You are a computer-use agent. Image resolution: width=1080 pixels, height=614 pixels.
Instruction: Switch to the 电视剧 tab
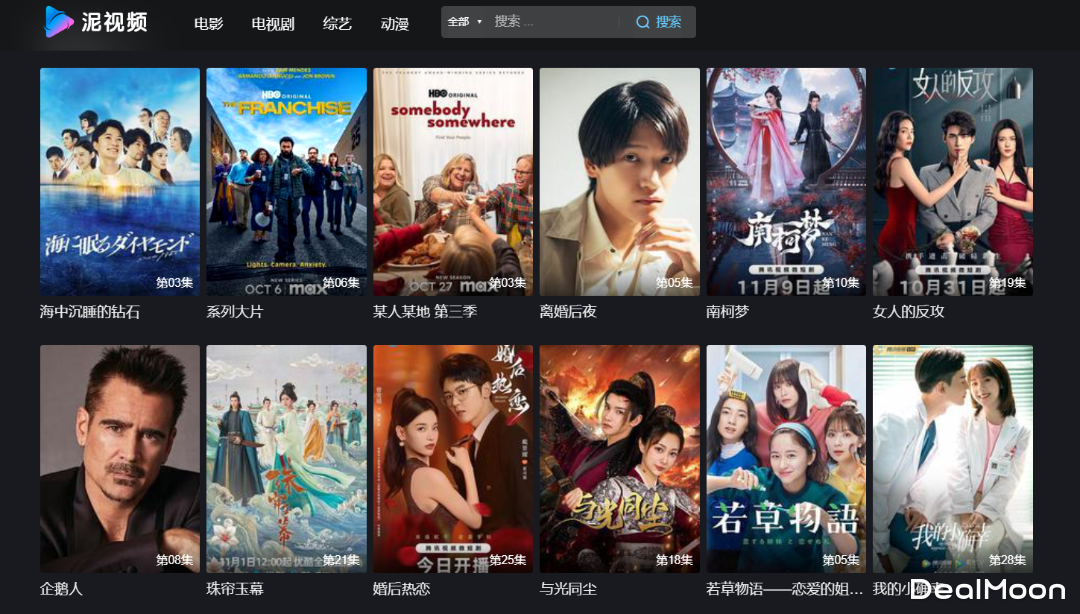pos(273,24)
